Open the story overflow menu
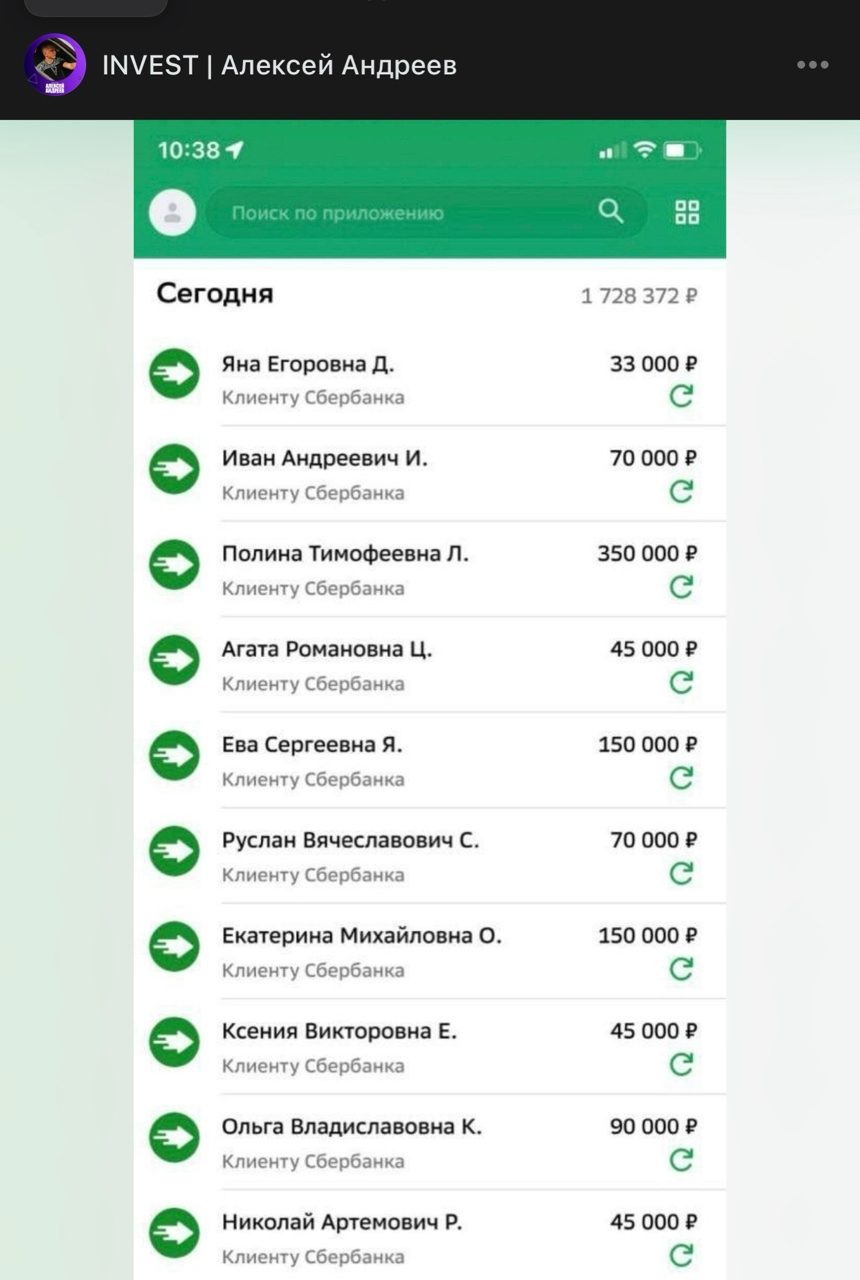 tap(812, 65)
